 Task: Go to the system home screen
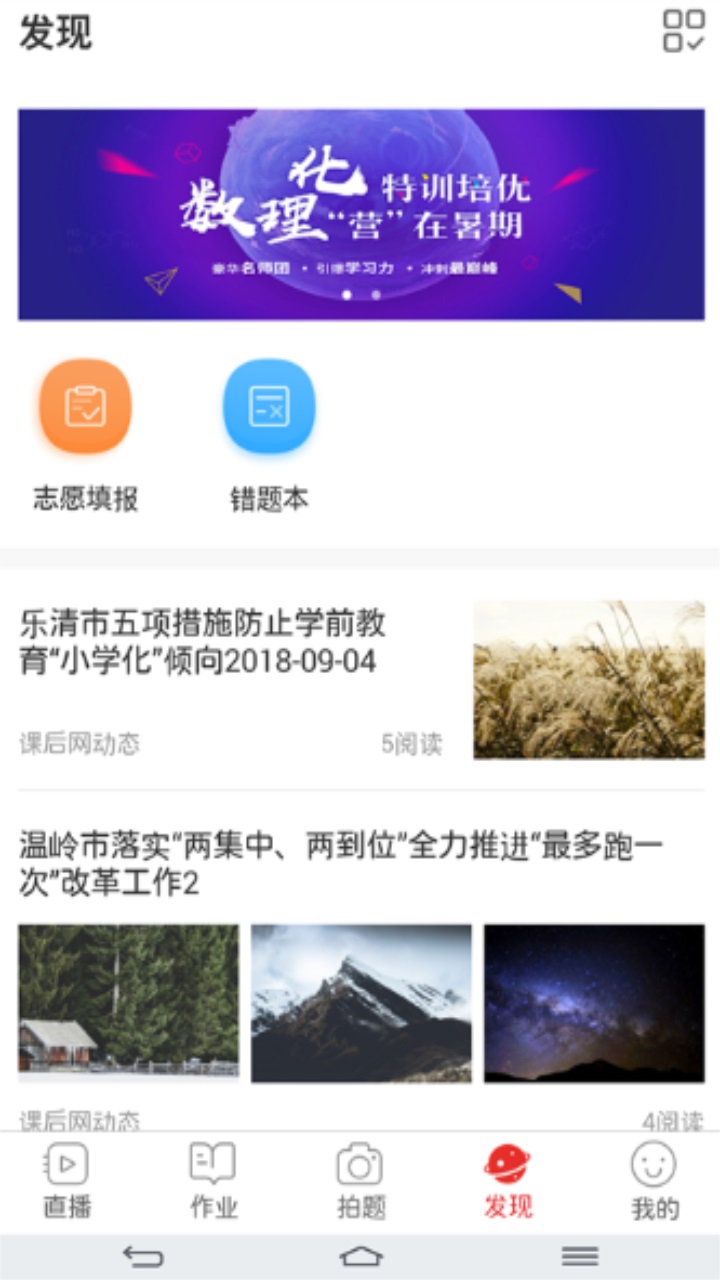(361, 1257)
